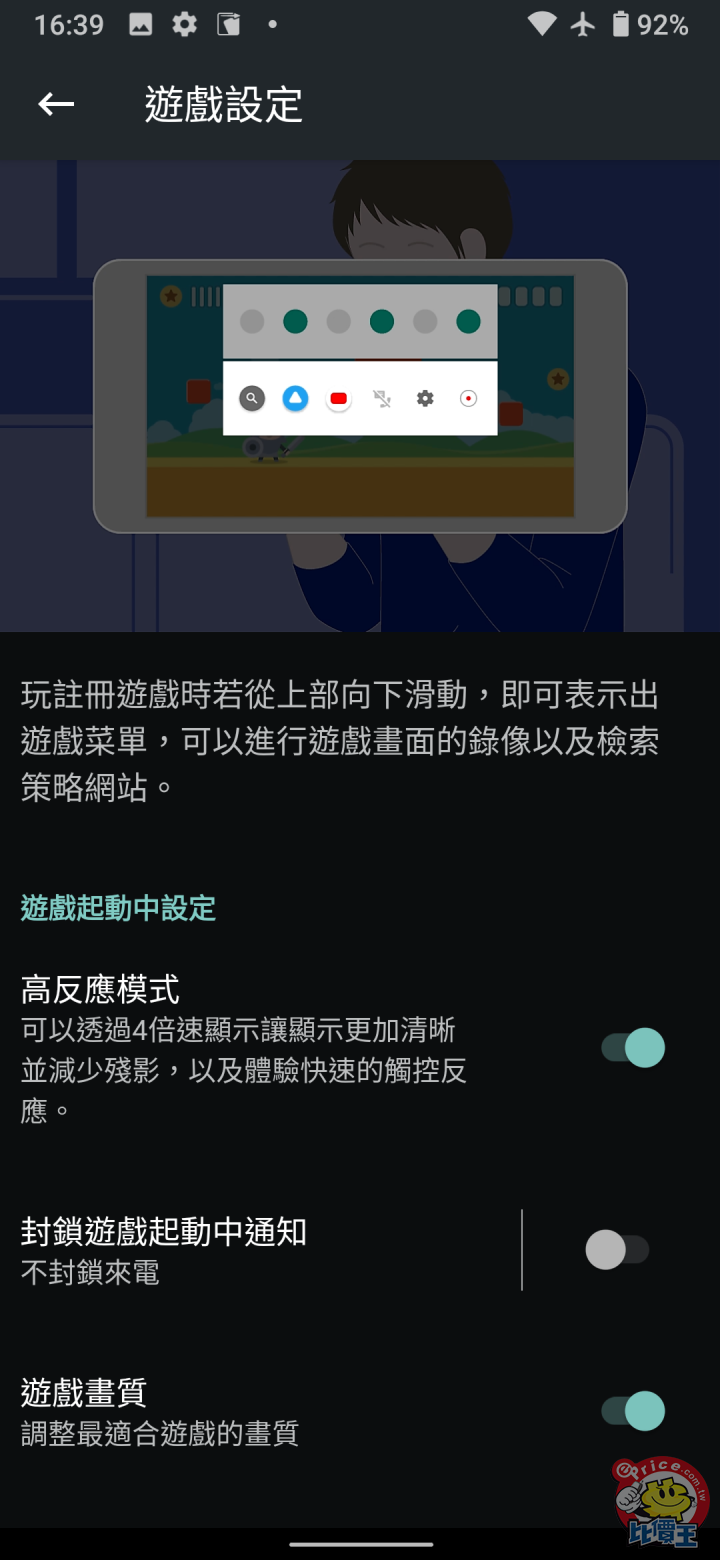Viewport: 720px width, 1560px height.
Task: Open the blue game assist icon in popup menu
Action: click(x=295, y=398)
